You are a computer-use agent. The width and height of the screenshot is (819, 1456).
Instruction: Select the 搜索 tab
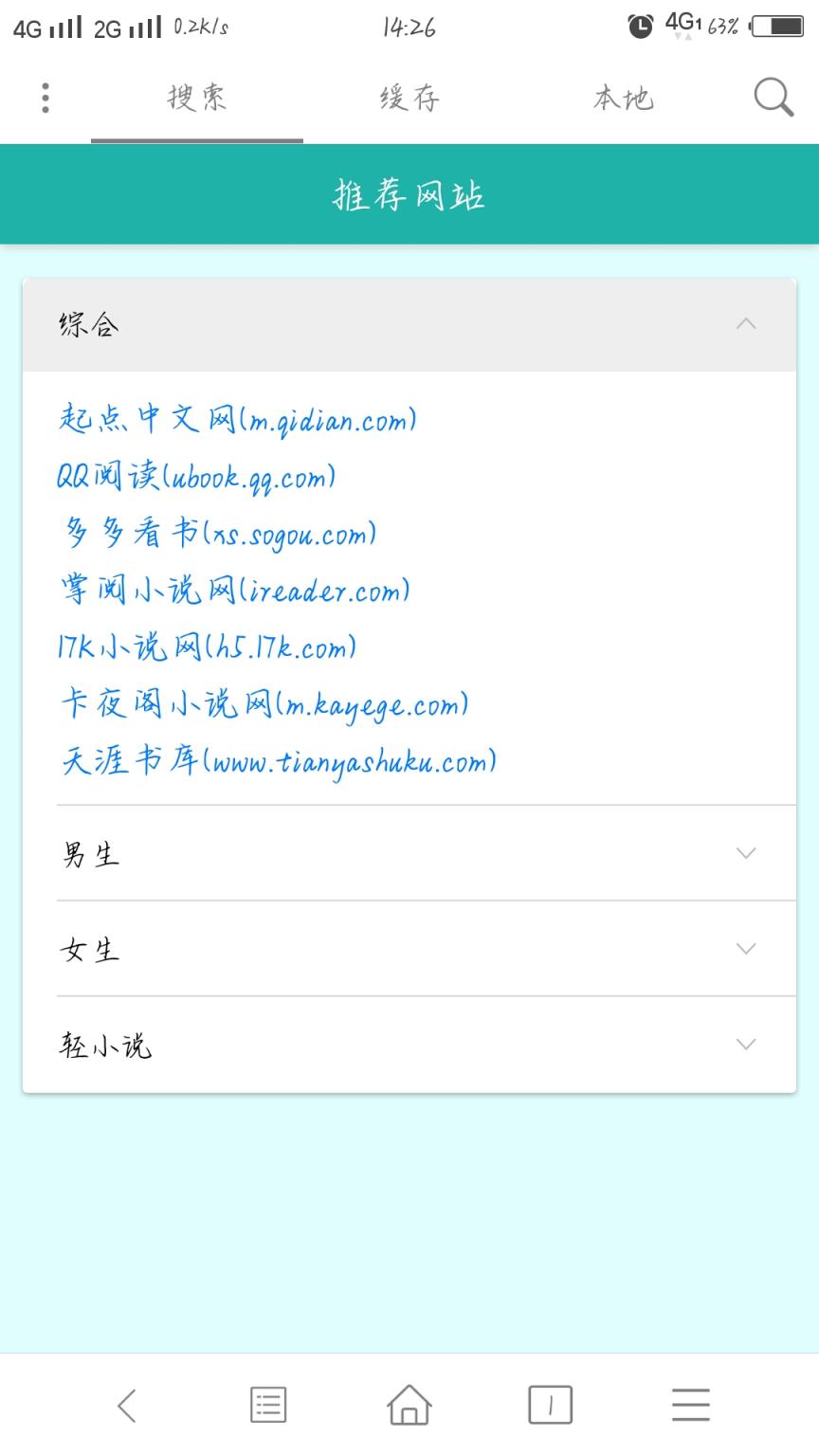pos(196,98)
